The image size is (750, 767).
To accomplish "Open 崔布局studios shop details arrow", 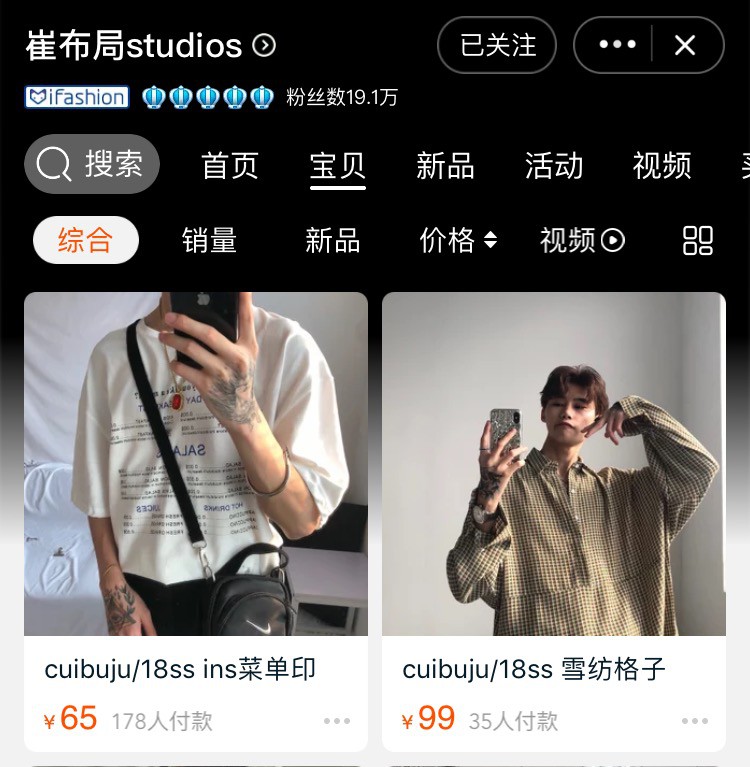I will (x=264, y=45).
